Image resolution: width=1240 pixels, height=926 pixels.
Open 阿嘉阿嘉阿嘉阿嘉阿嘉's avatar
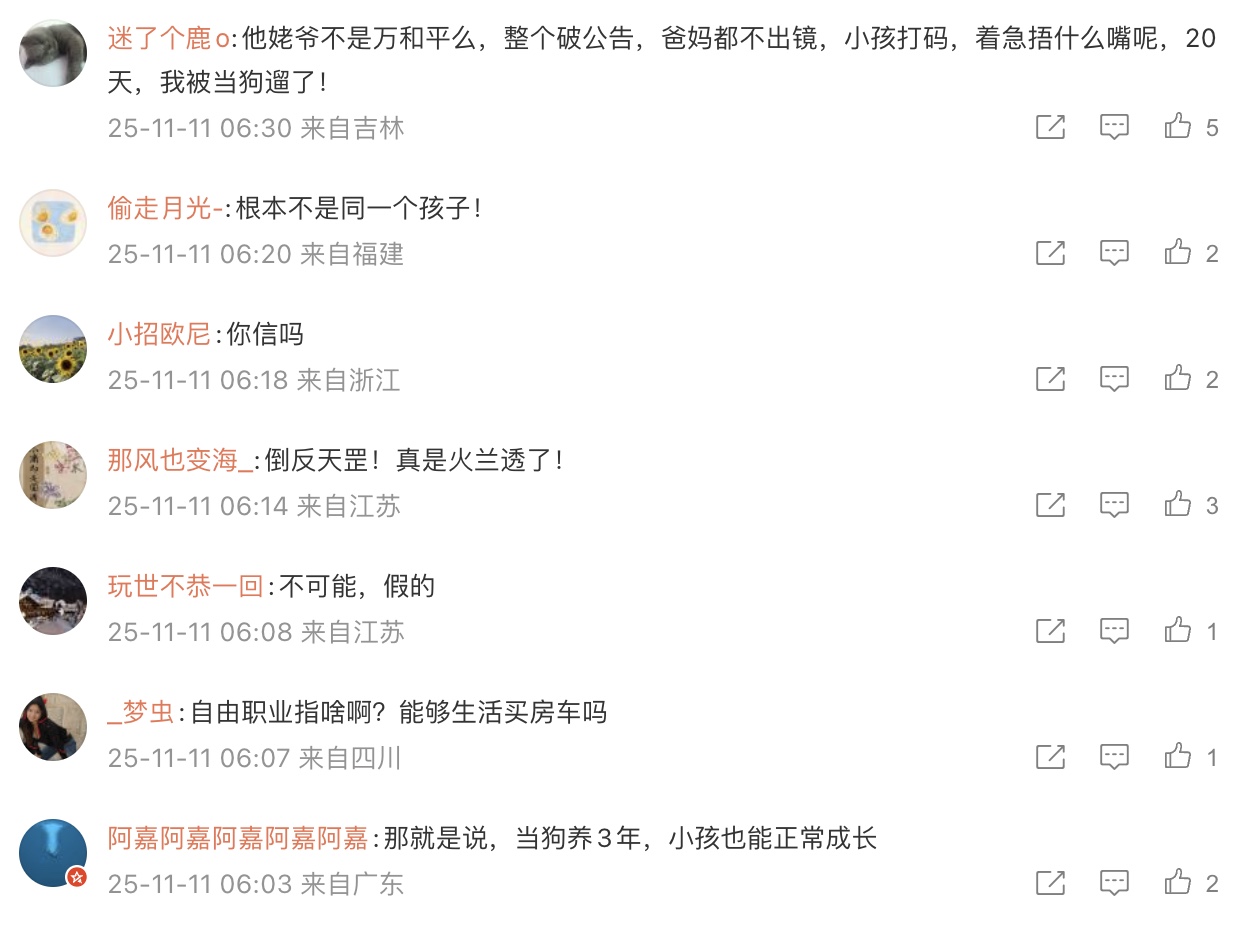pyautogui.click(x=53, y=852)
